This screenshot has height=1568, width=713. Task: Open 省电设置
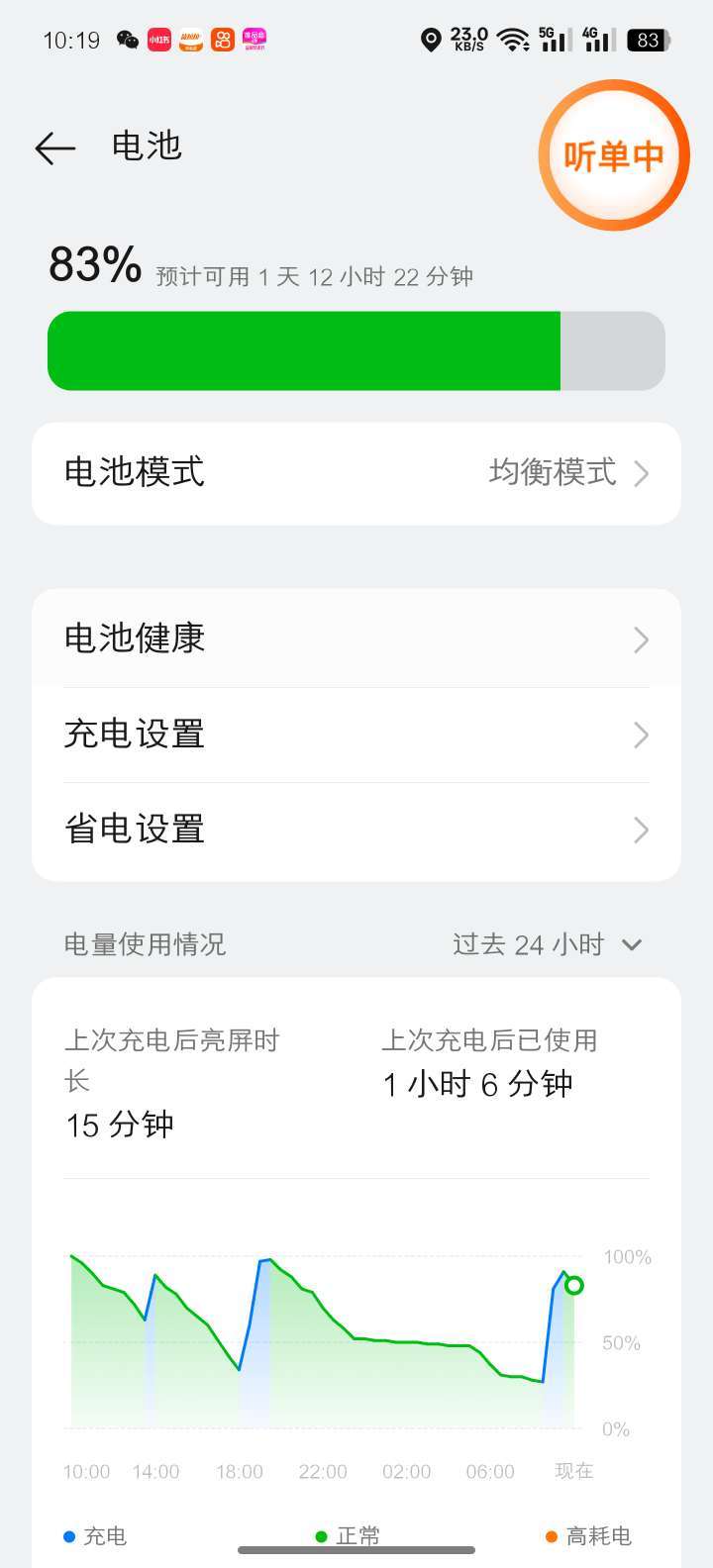[x=356, y=830]
